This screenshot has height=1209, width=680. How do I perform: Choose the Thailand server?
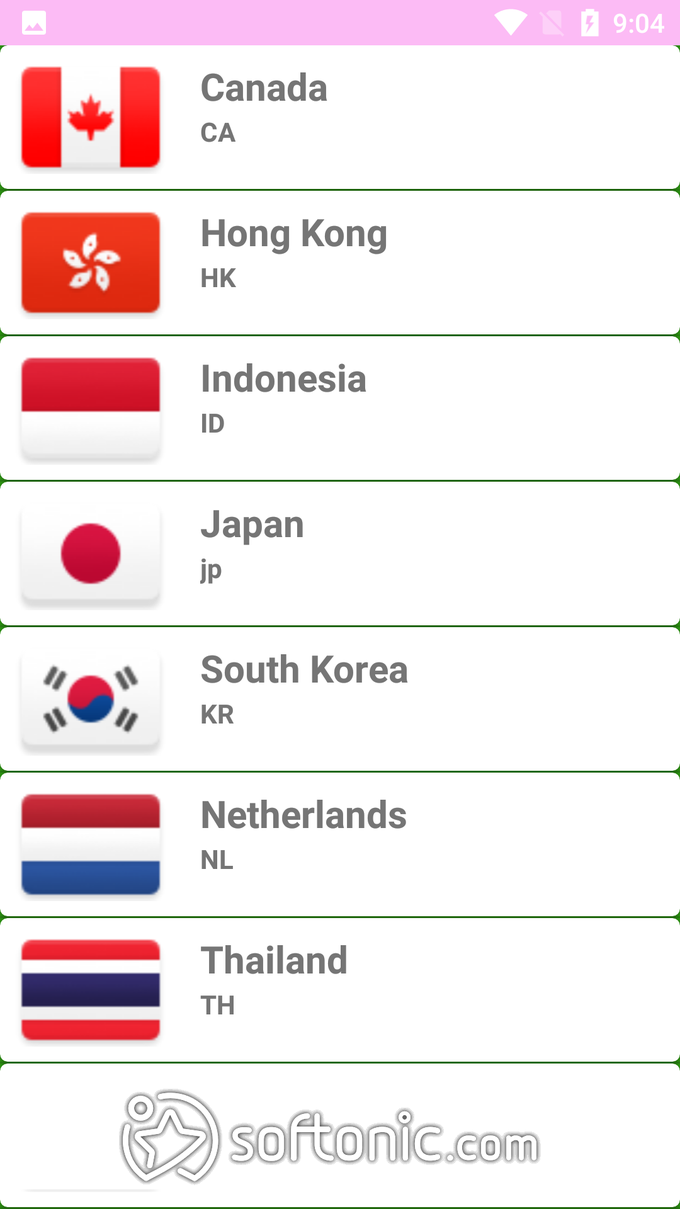tap(340, 989)
